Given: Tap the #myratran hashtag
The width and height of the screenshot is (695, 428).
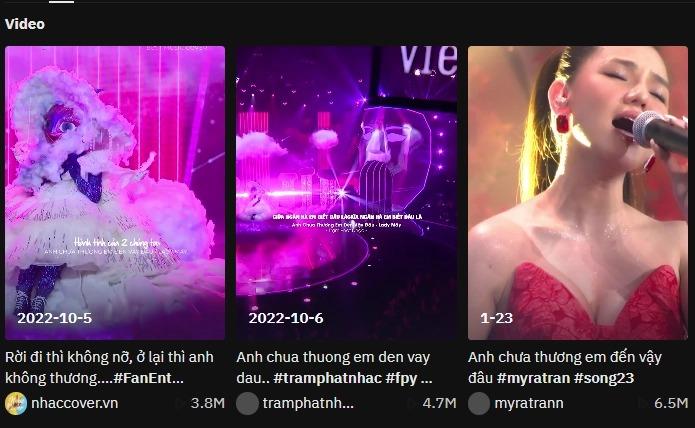Looking at the screenshot, I should (533, 379).
